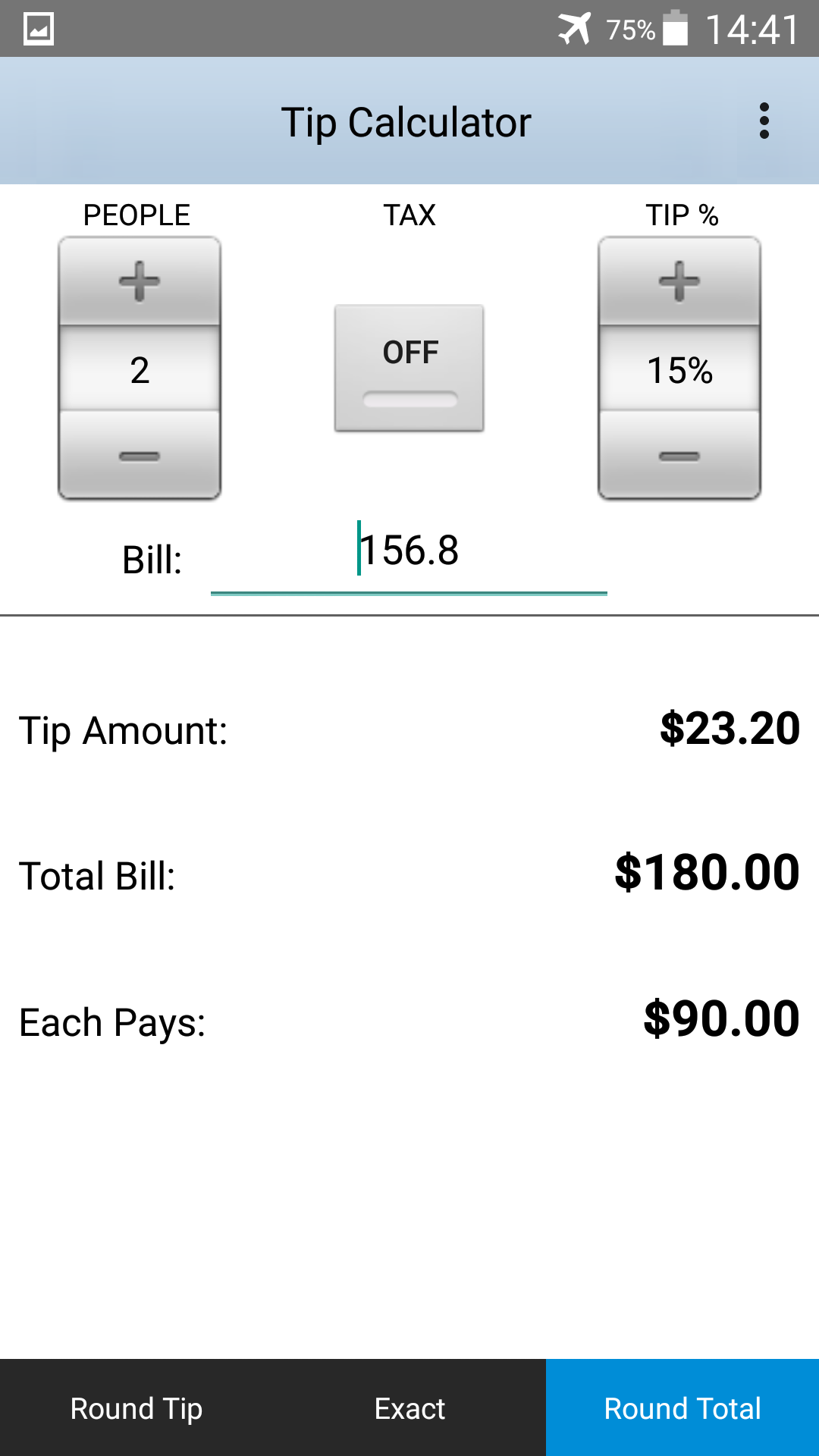This screenshot has height=1456, width=819.
Task: Select the Round Tip mode
Action: pyautogui.click(x=135, y=1408)
